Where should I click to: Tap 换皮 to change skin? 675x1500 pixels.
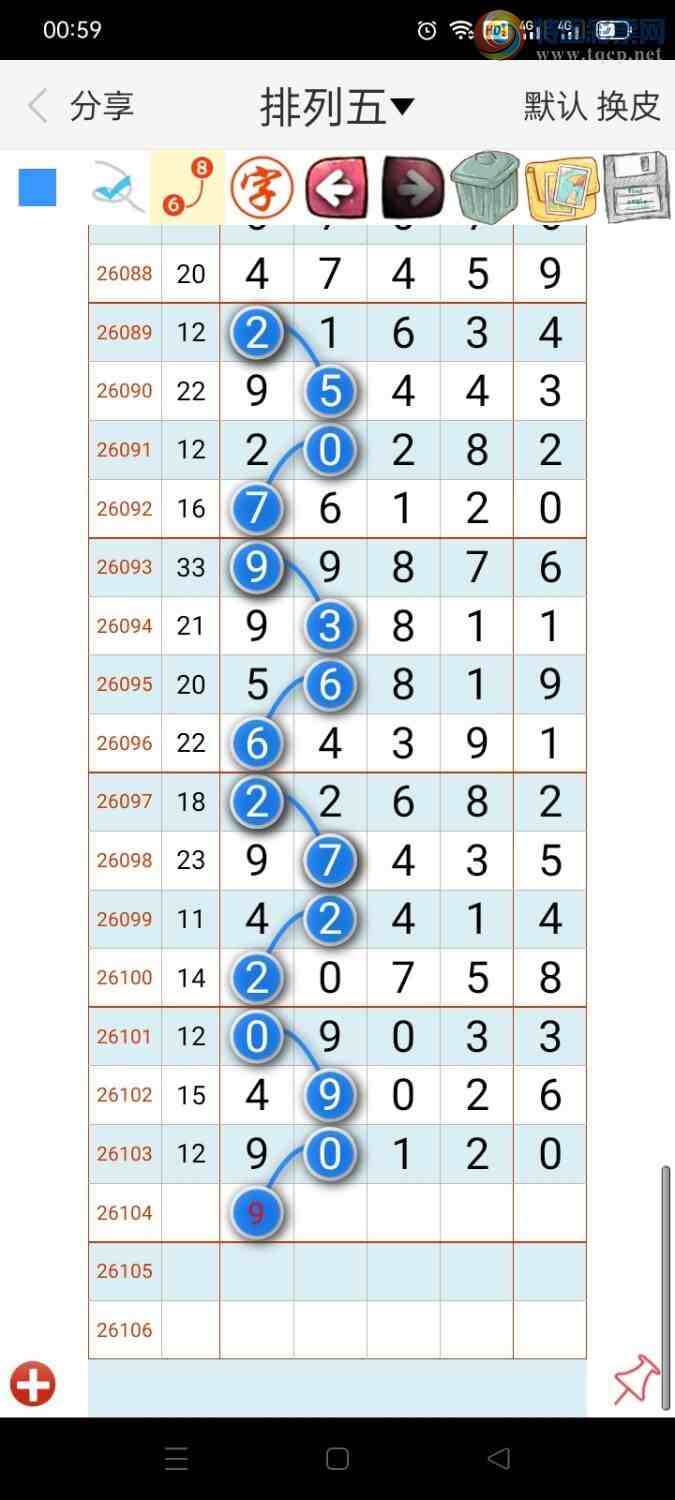click(x=629, y=107)
